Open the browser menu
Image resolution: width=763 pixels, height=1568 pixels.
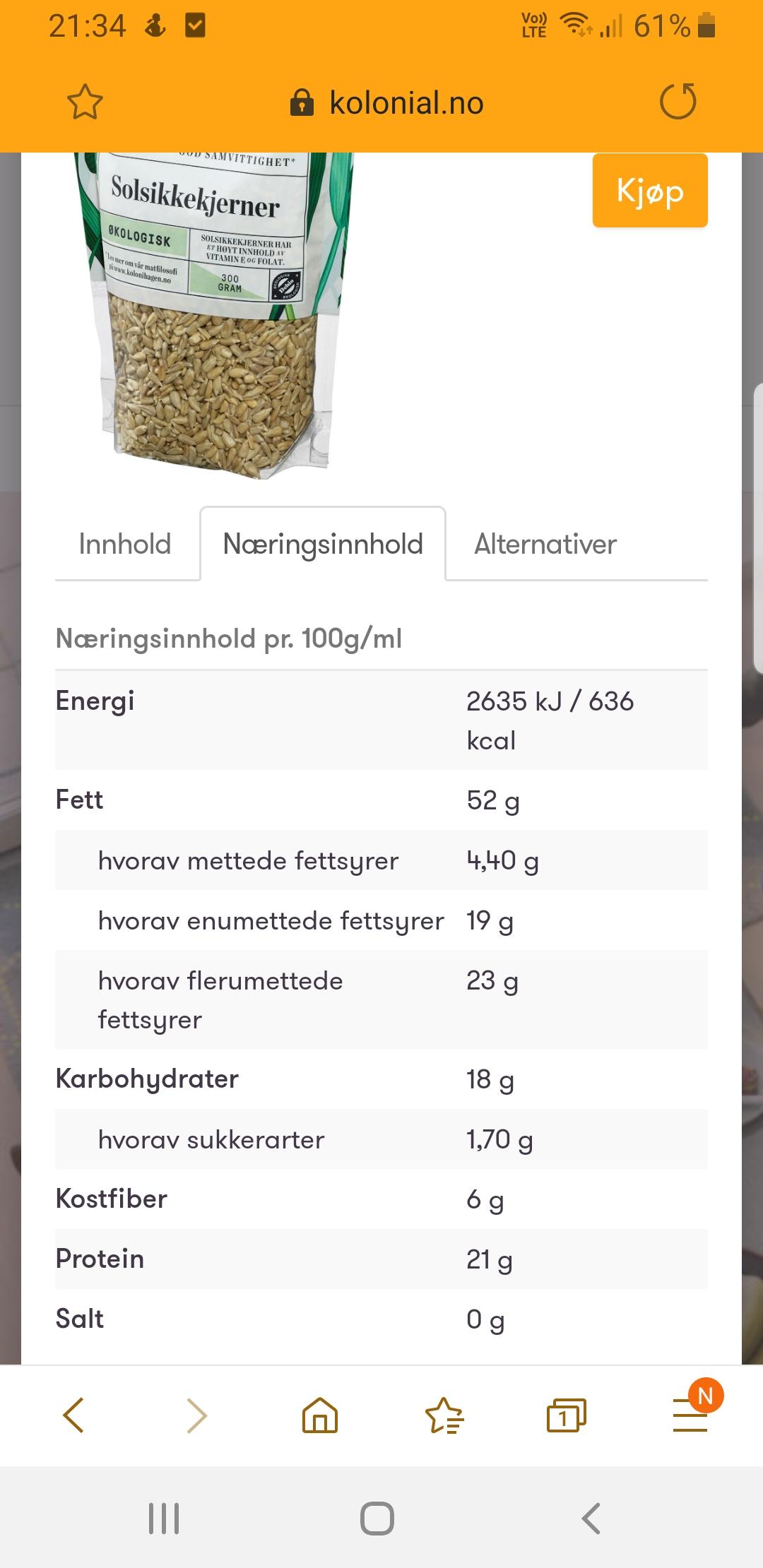click(x=690, y=1415)
